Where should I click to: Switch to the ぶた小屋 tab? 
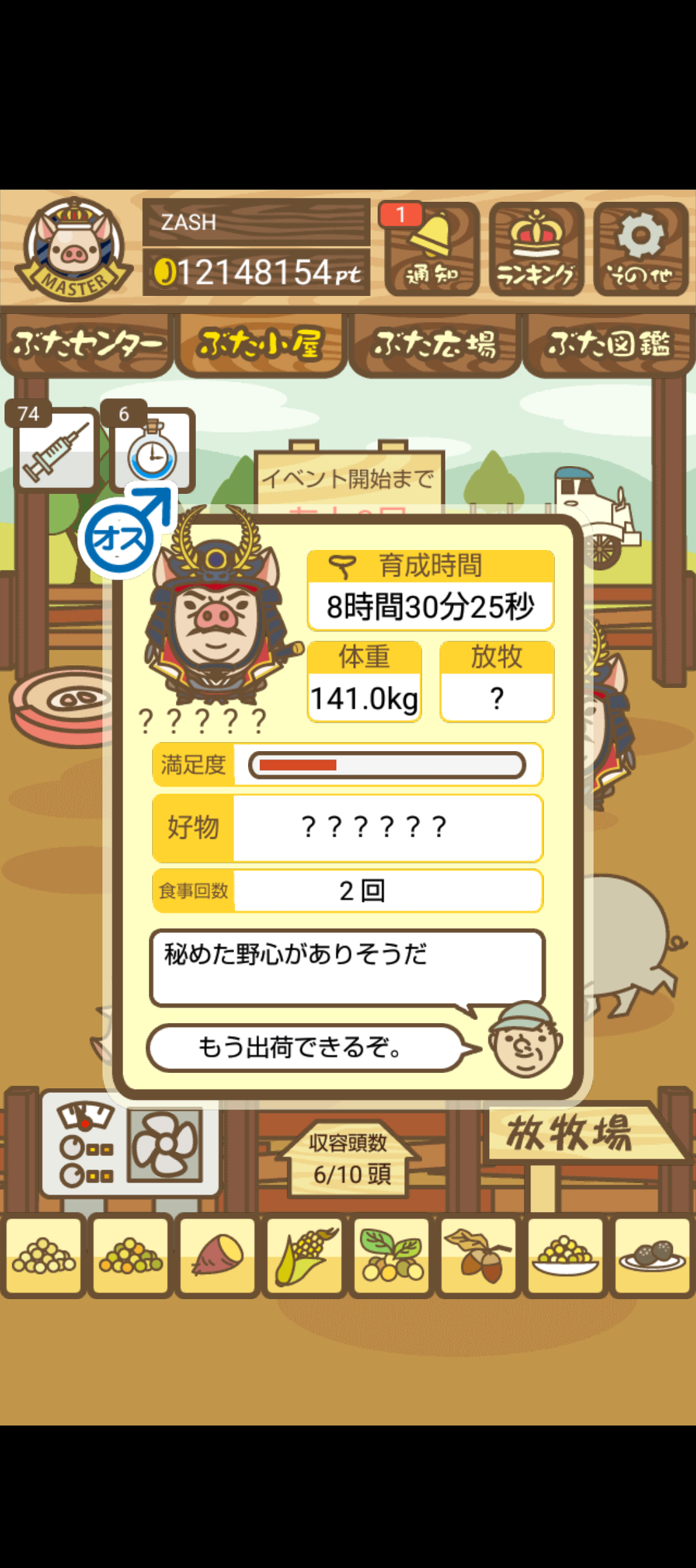260,344
